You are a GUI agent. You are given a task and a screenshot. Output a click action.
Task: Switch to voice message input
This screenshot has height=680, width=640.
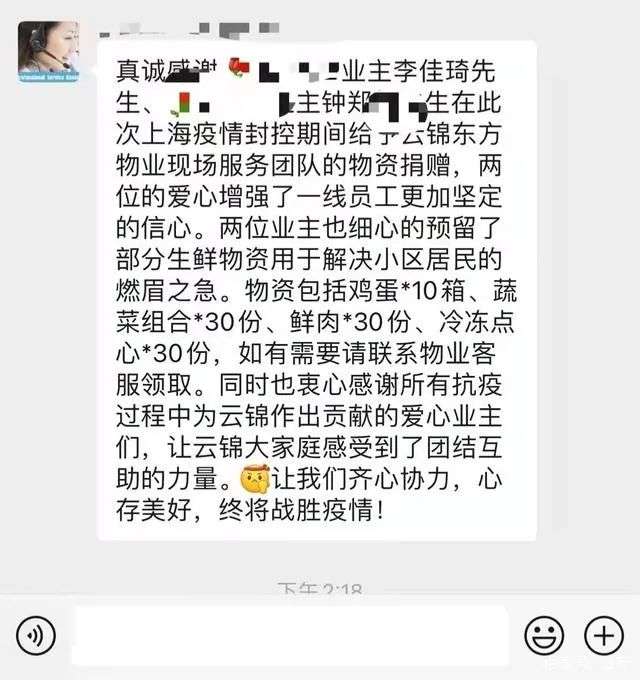(x=36, y=635)
